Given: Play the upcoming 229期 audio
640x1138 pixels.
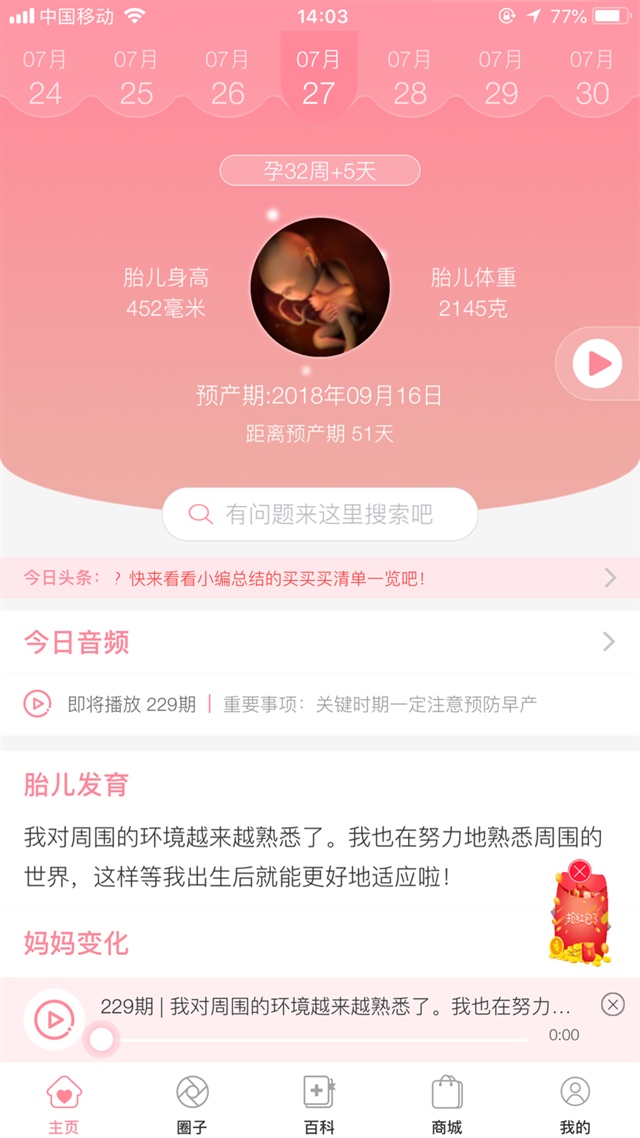Looking at the screenshot, I should [37, 704].
